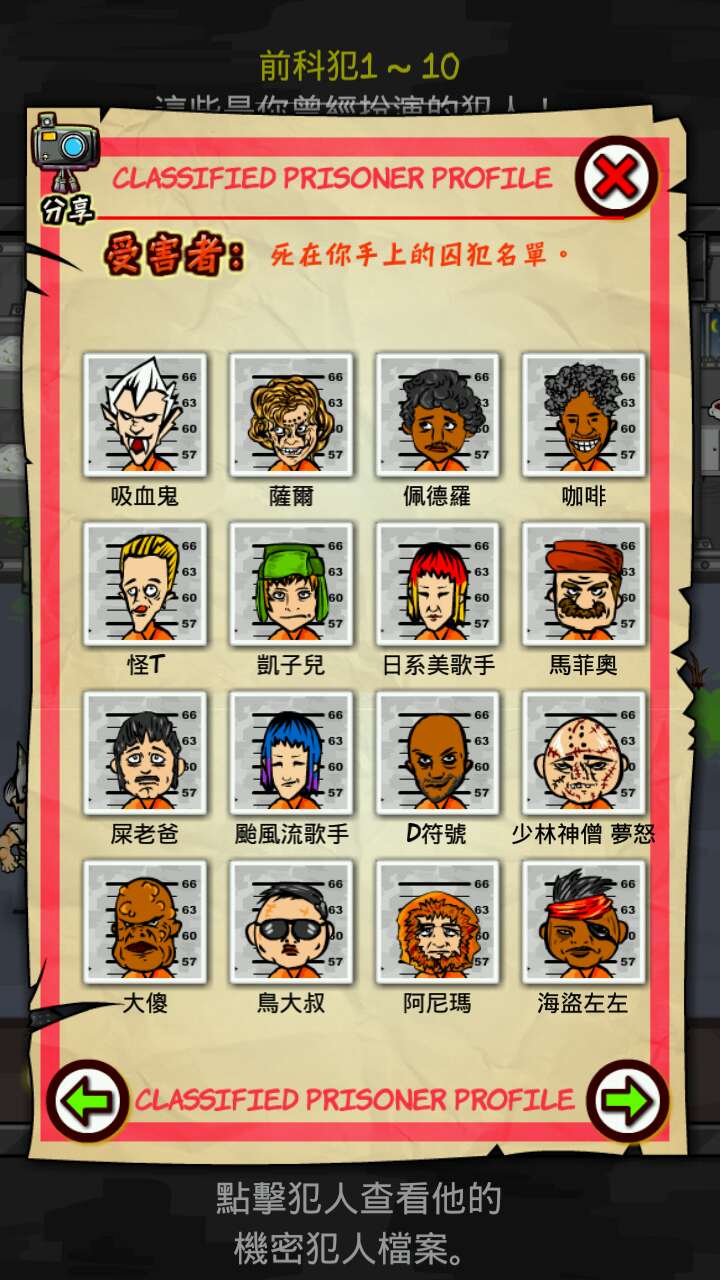The image size is (720, 1280).
Task: Select prisoner 屎老爸 mugshot
Action: [x=145, y=752]
